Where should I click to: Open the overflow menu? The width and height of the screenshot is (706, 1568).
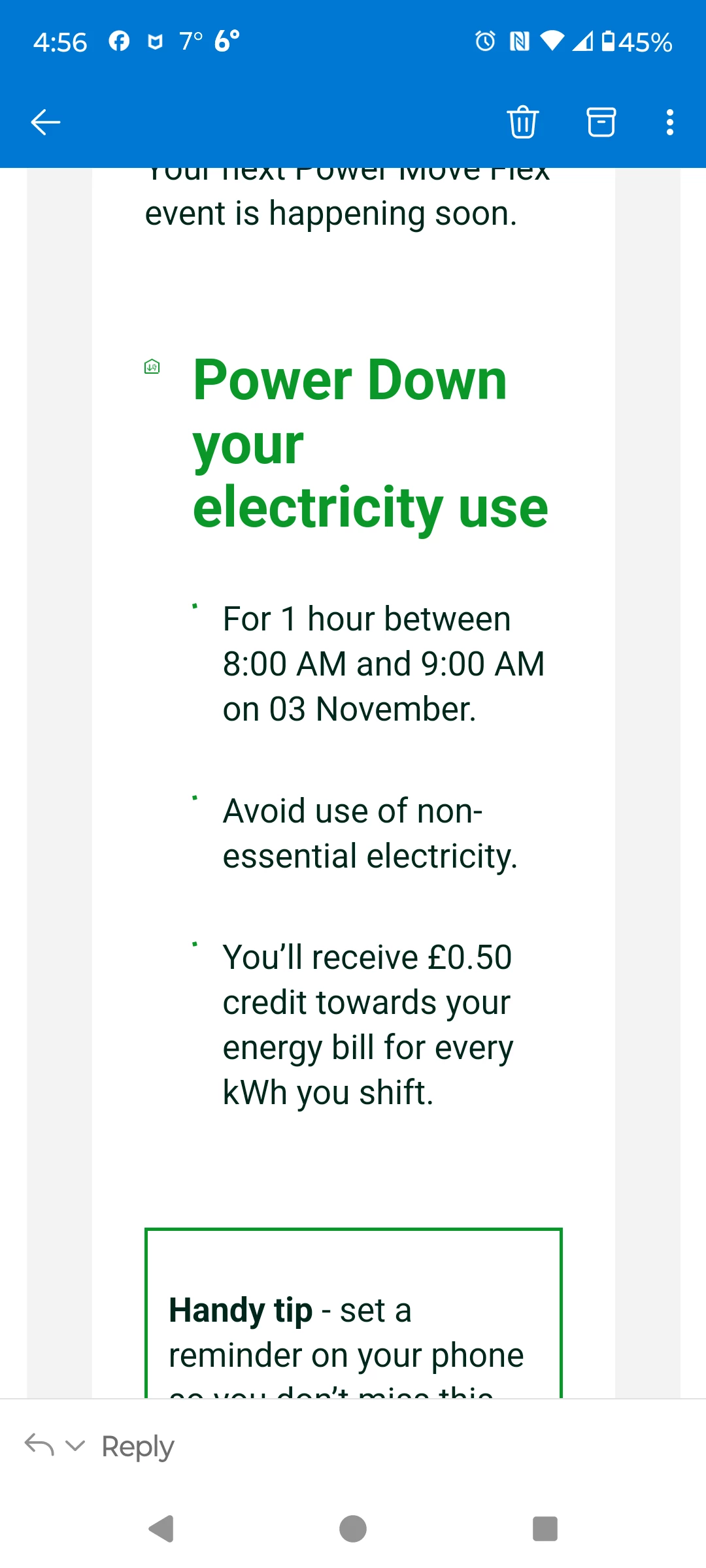(669, 122)
